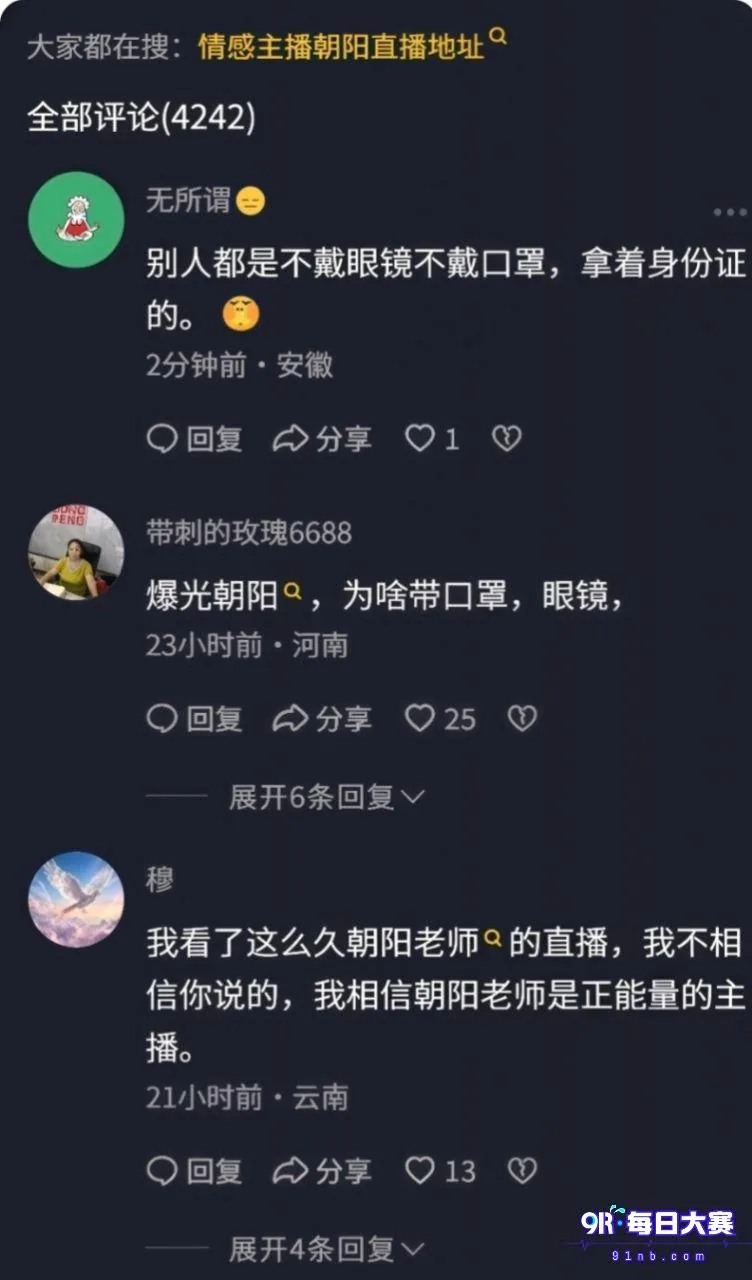Viewport: 752px width, 1280px height.
Task: Share 穆's comment
Action: coord(322,1171)
